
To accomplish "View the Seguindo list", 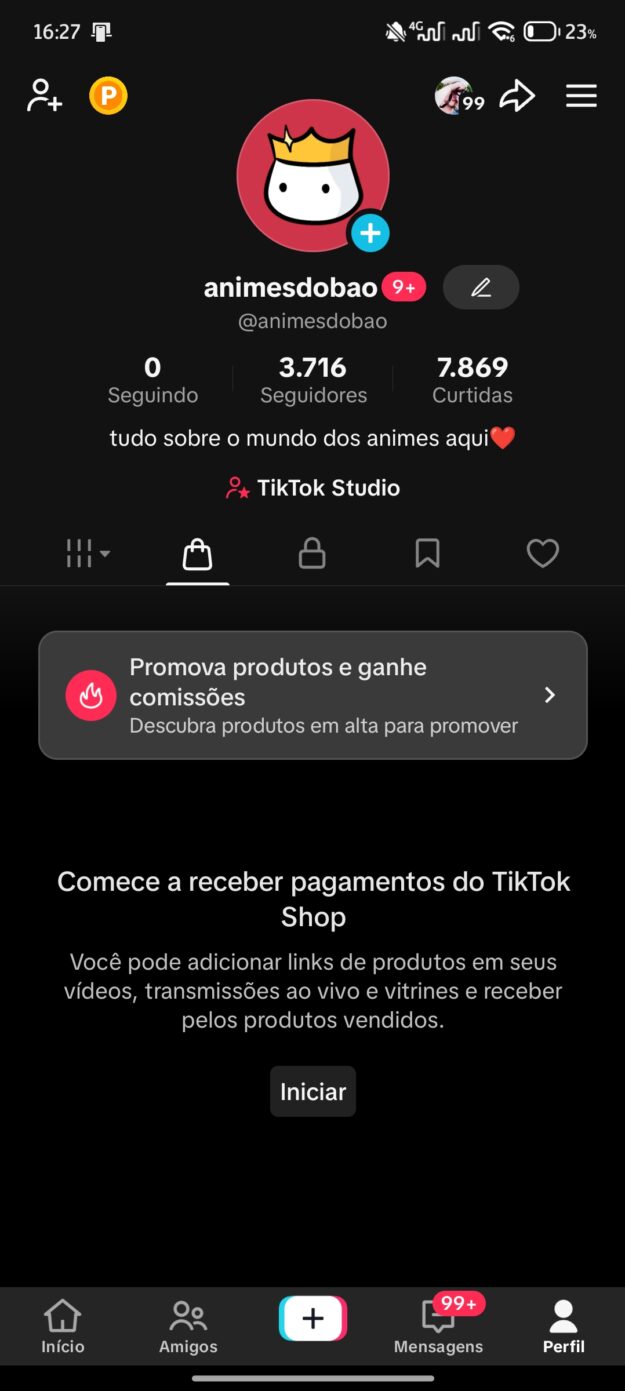I will tap(153, 380).
